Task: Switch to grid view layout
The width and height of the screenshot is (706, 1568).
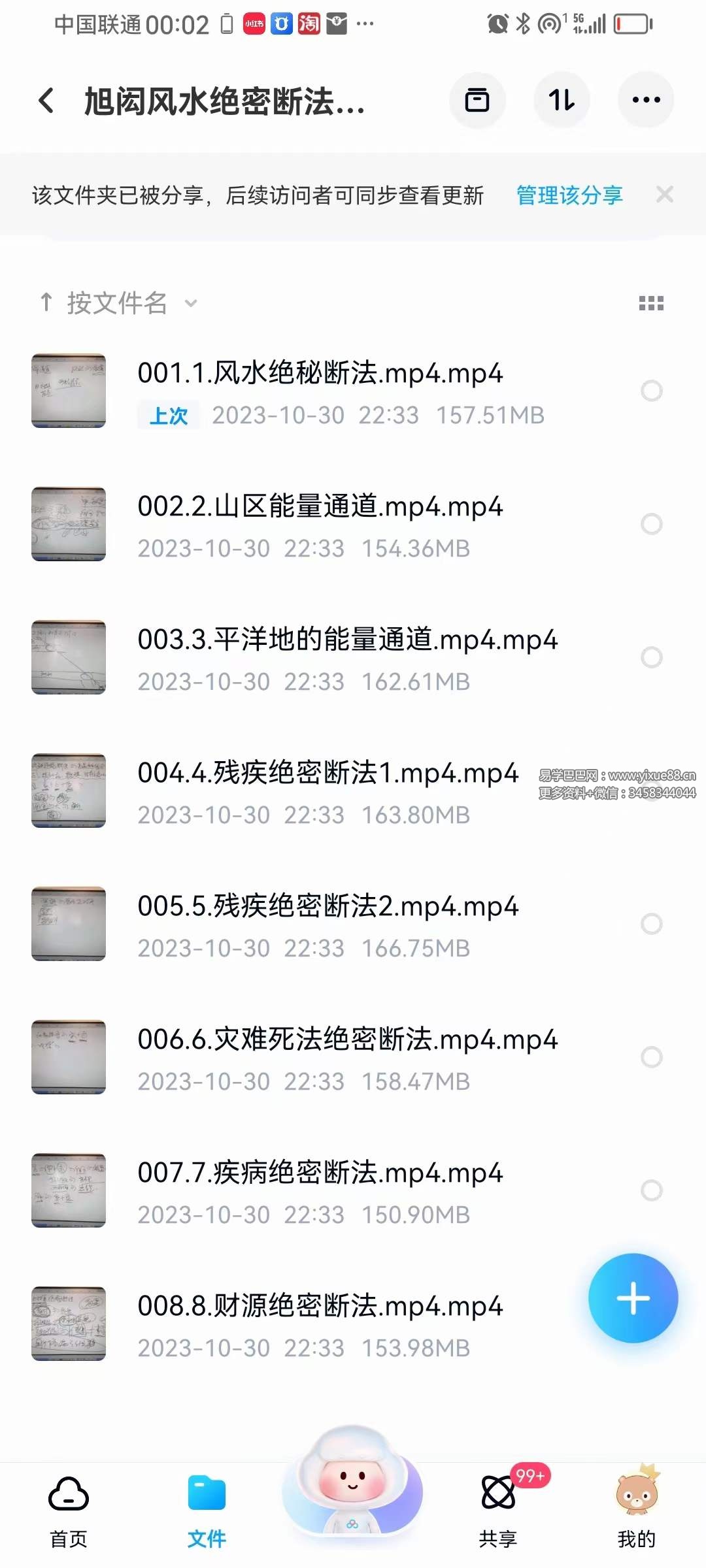Action: tap(651, 303)
